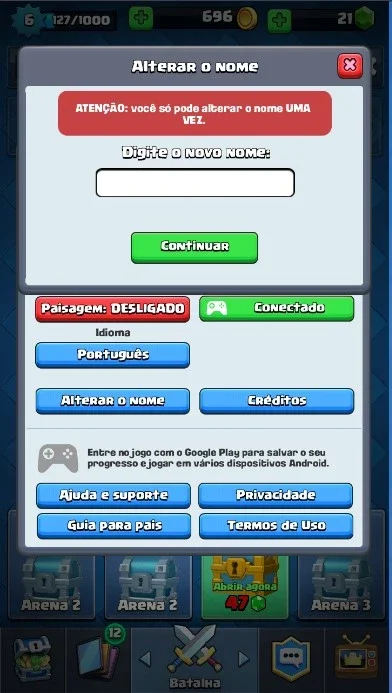Switch to the cards collection tab
This screenshot has height=693, width=392.
[99, 659]
